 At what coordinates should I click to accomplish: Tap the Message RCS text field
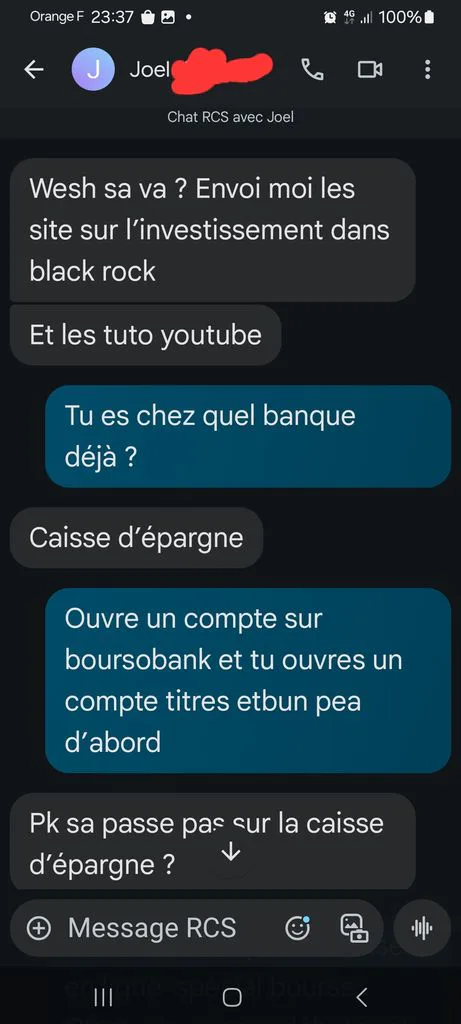coord(151,928)
